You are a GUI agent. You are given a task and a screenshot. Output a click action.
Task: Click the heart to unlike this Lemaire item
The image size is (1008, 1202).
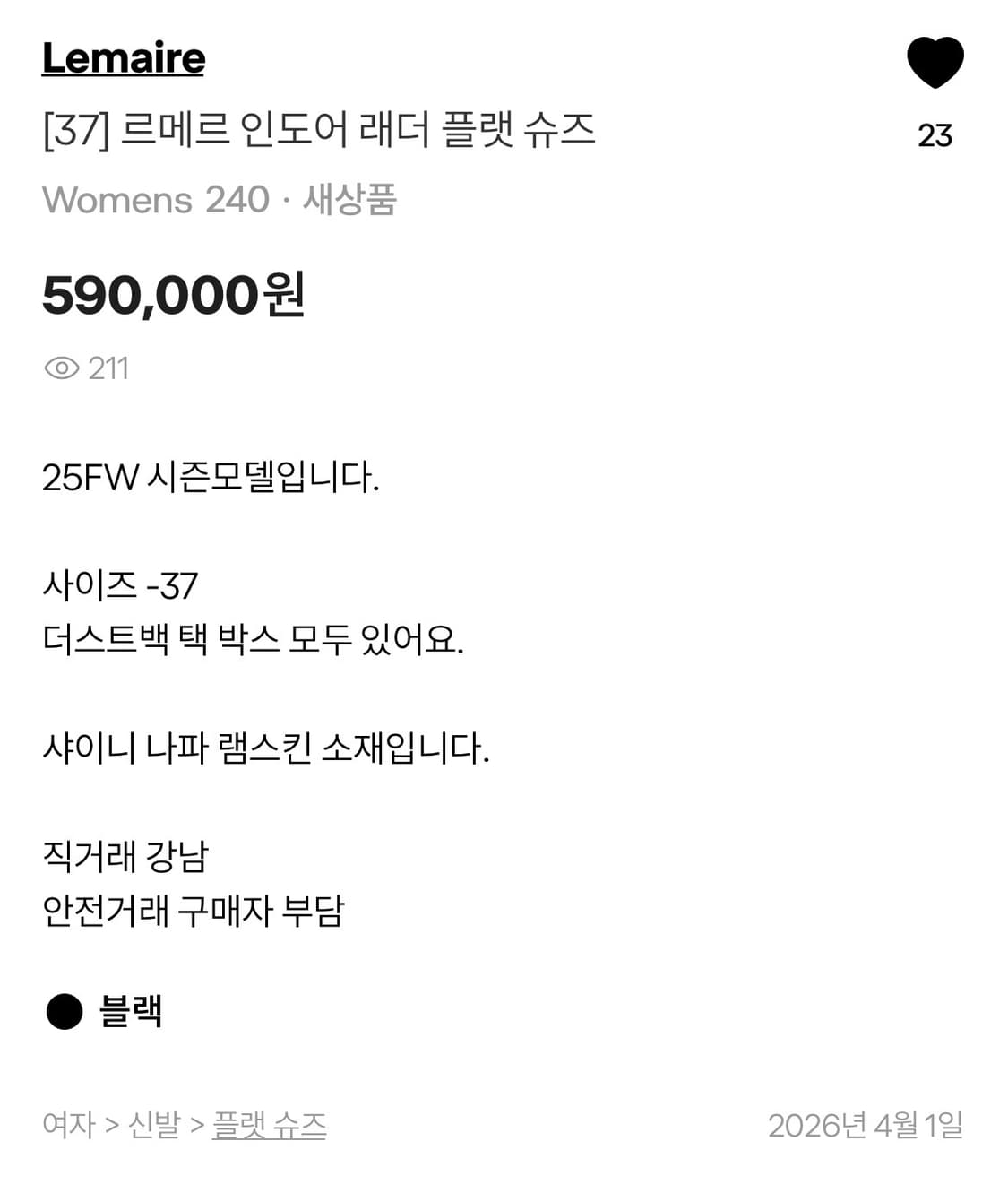point(934,63)
